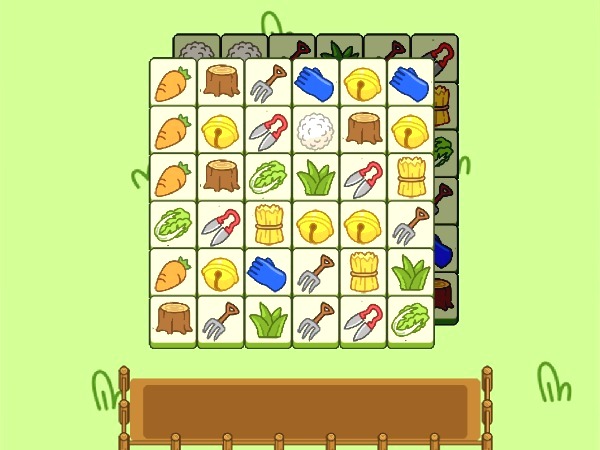Pick the grass tile between cabbage and shears
600x450 pixels.
point(316,178)
